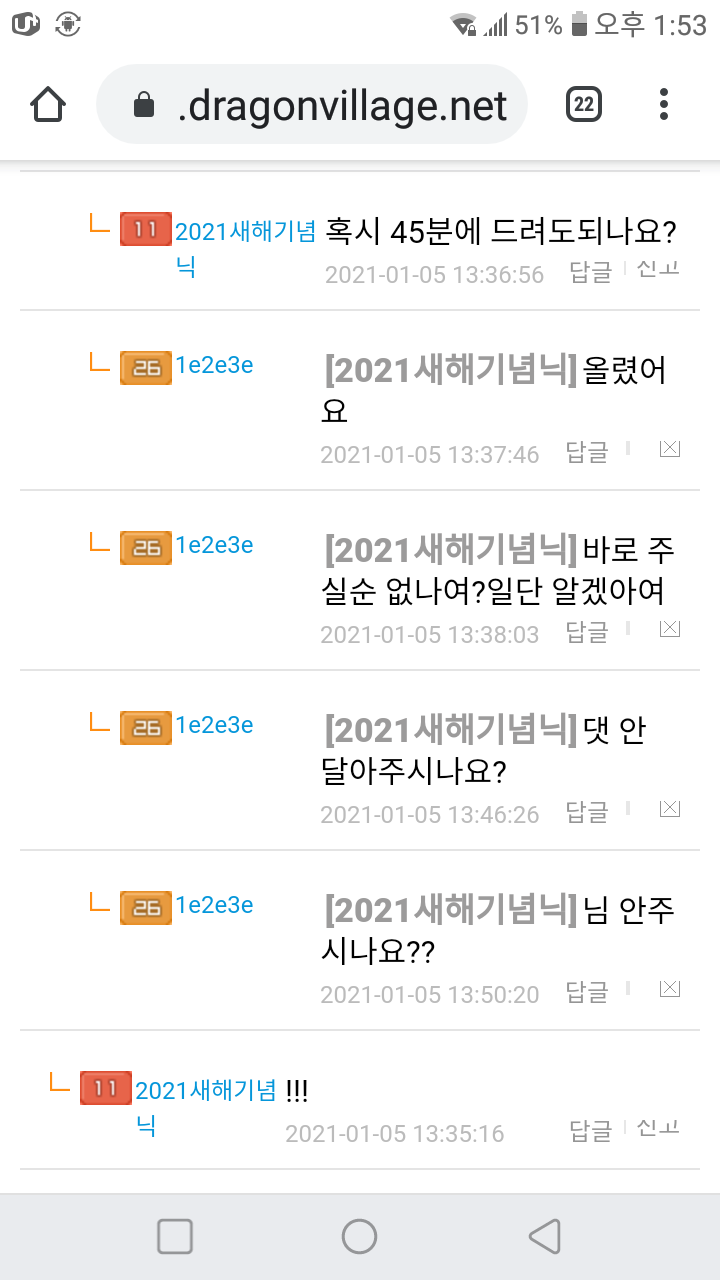
Task: Remove the '댓 안 달아주시나요?' comment via X
Action: [670, 809]
